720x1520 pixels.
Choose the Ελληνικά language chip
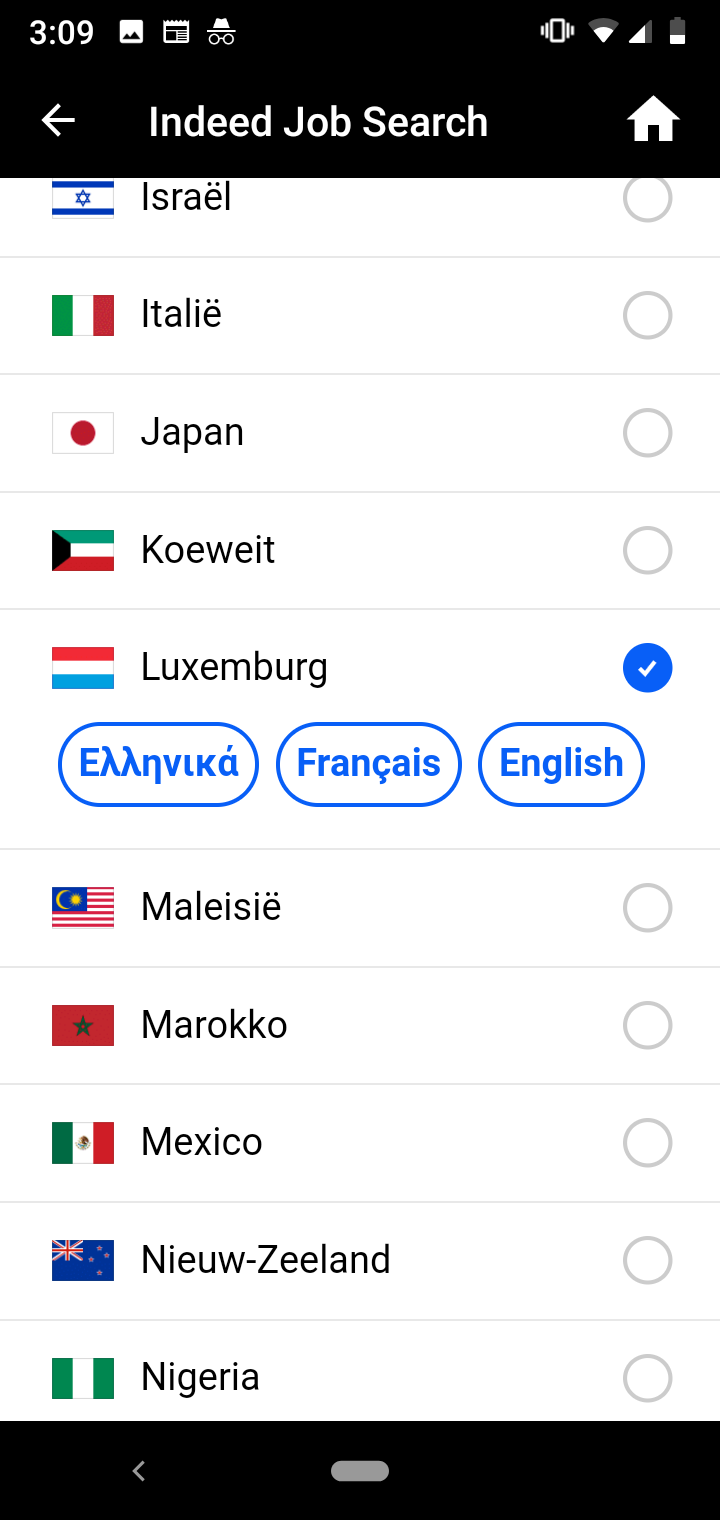pos(159,764)
